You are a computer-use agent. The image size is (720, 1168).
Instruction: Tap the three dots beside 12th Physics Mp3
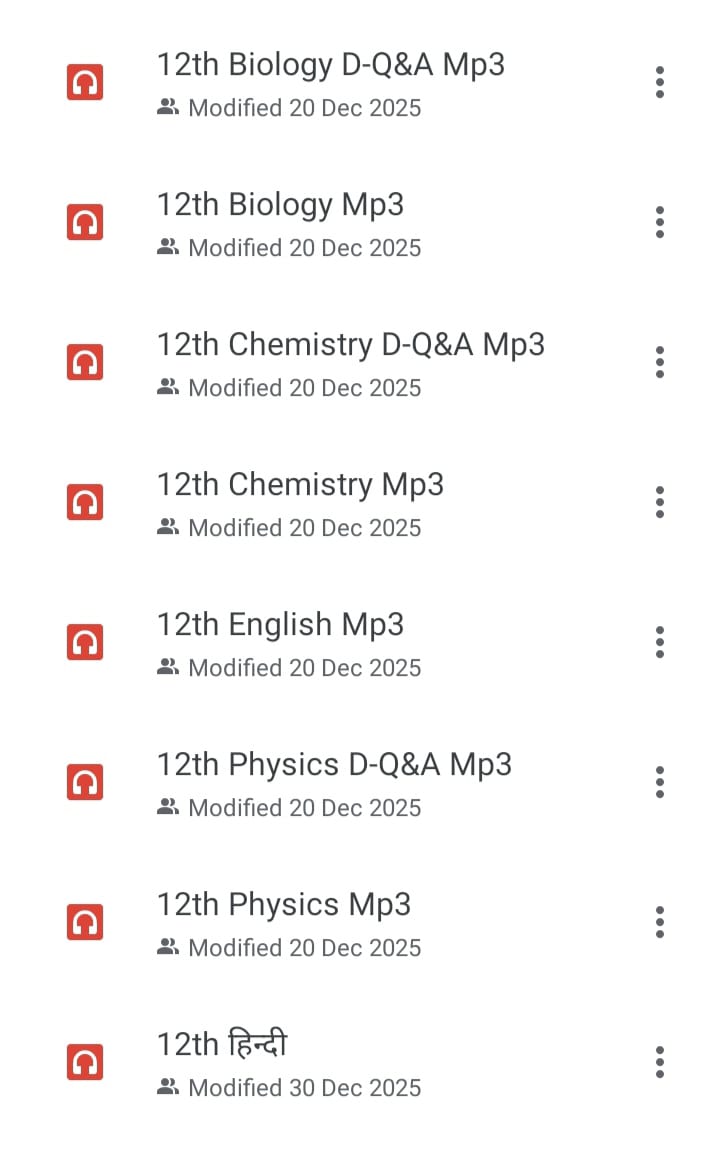tap(659, 922)
